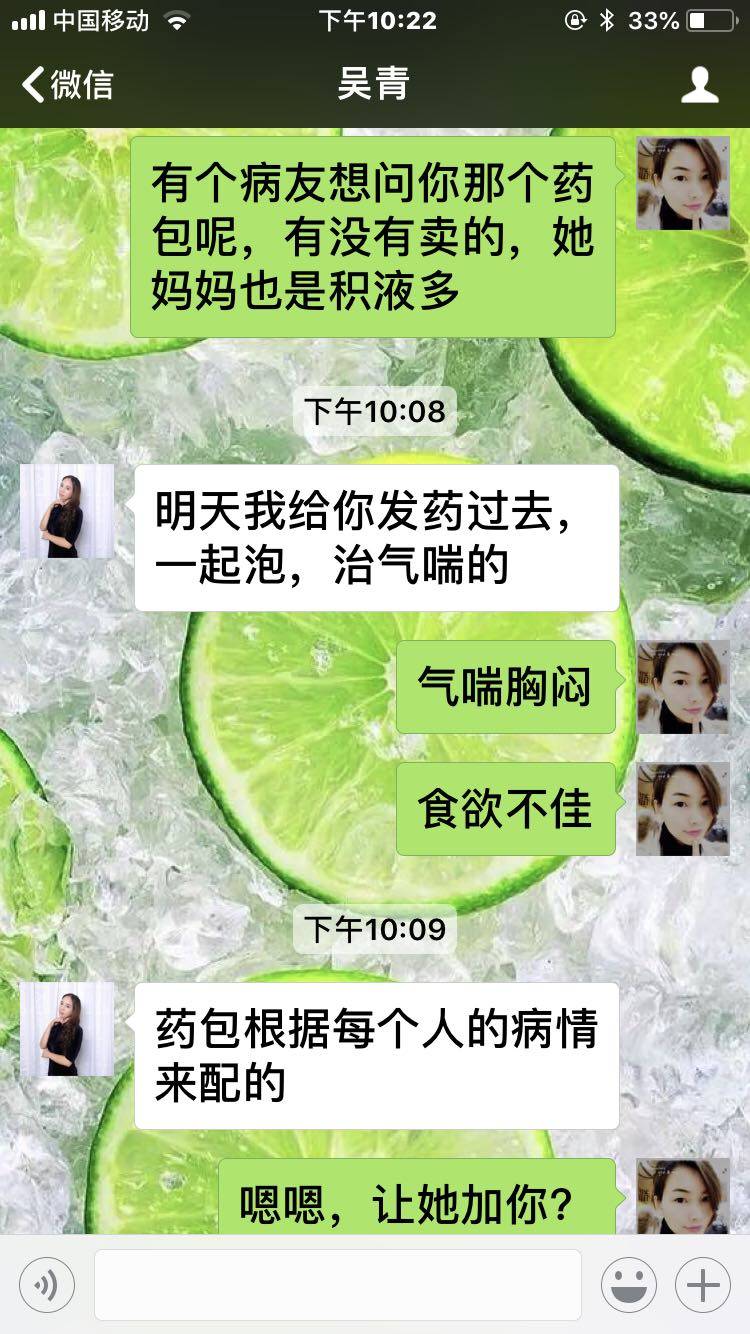The image size is (750, 1334).
Task: Open 吴青's avatar beside 药包根据每个人的病情
Action: [67, 1029]
